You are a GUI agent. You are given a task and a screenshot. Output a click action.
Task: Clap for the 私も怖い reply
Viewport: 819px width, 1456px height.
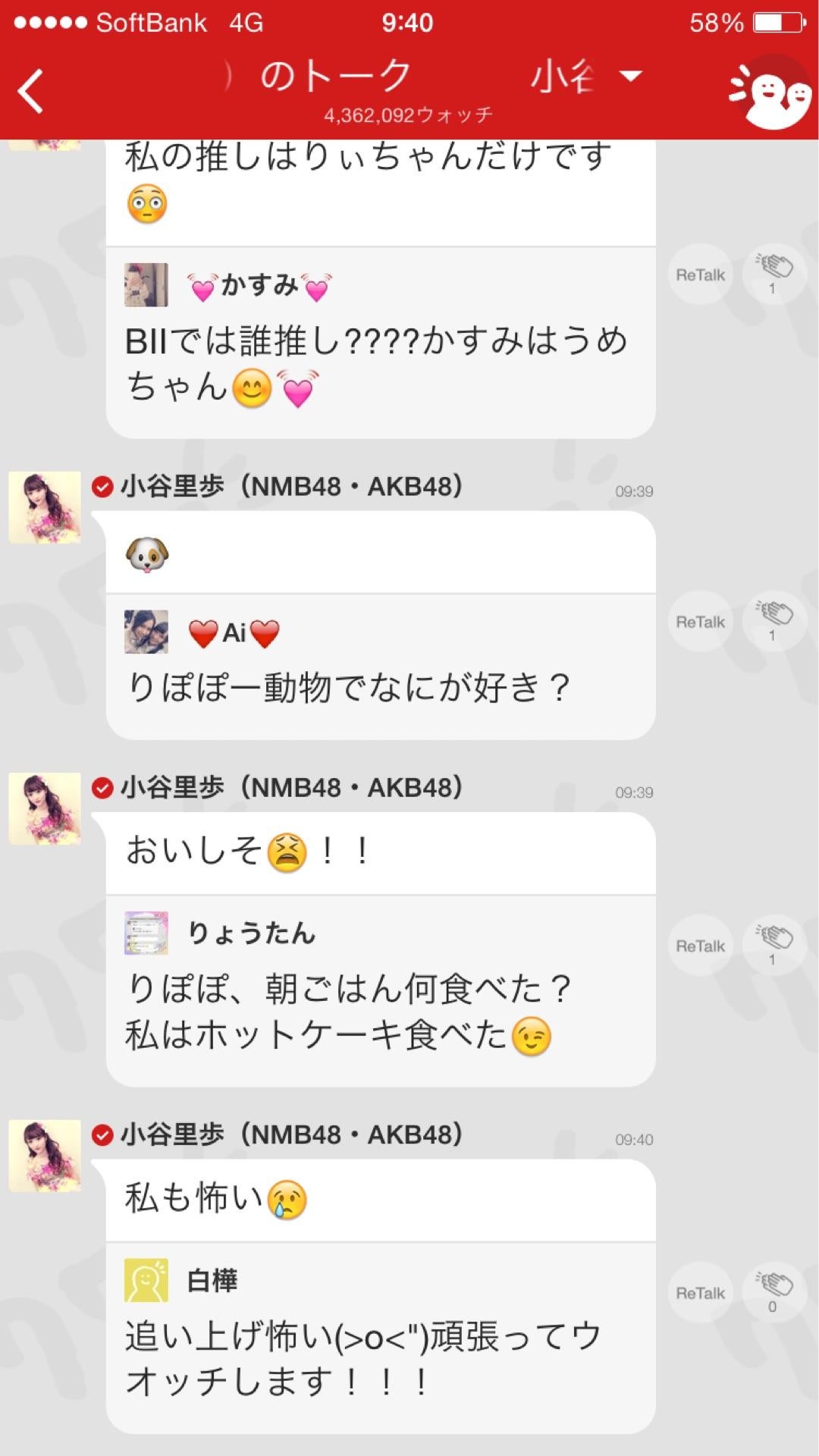pos(773,1293)
